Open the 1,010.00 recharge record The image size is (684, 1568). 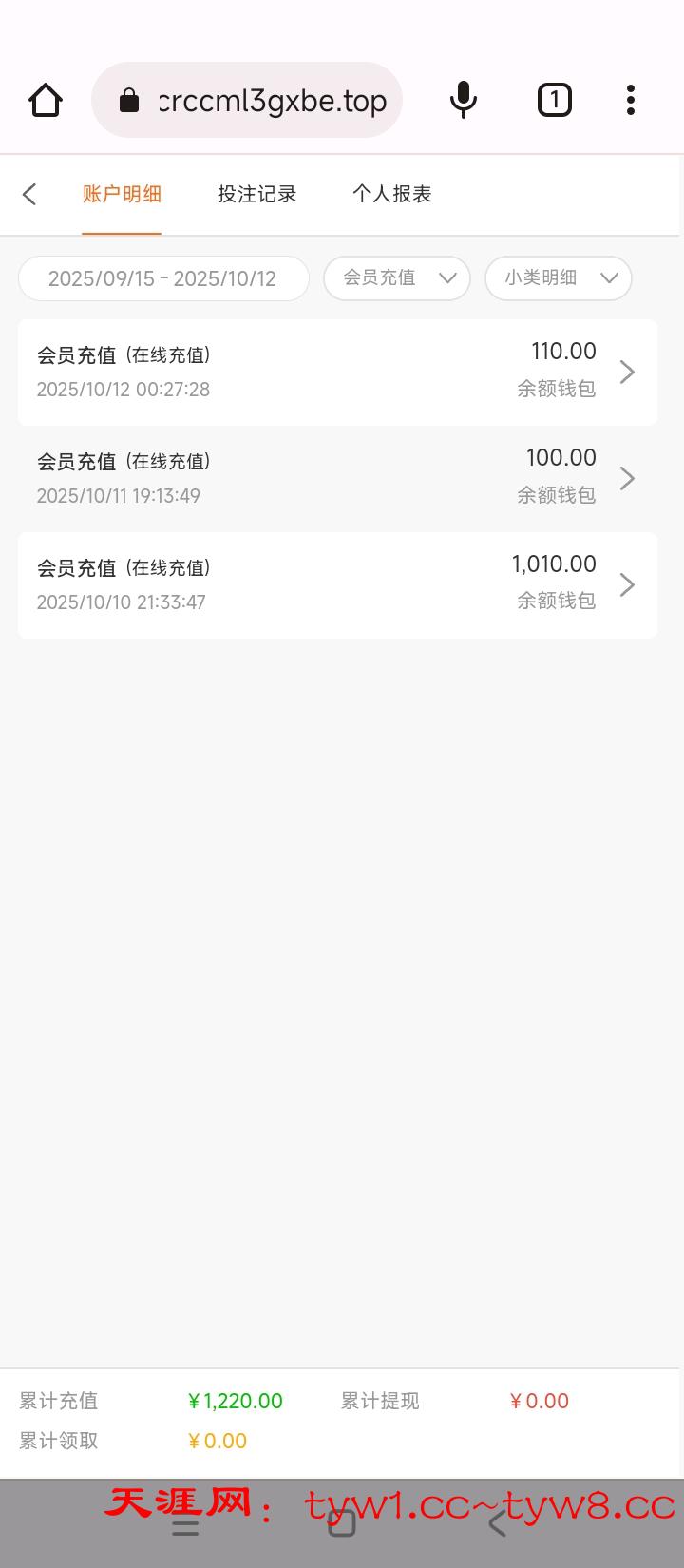point(337,584)
